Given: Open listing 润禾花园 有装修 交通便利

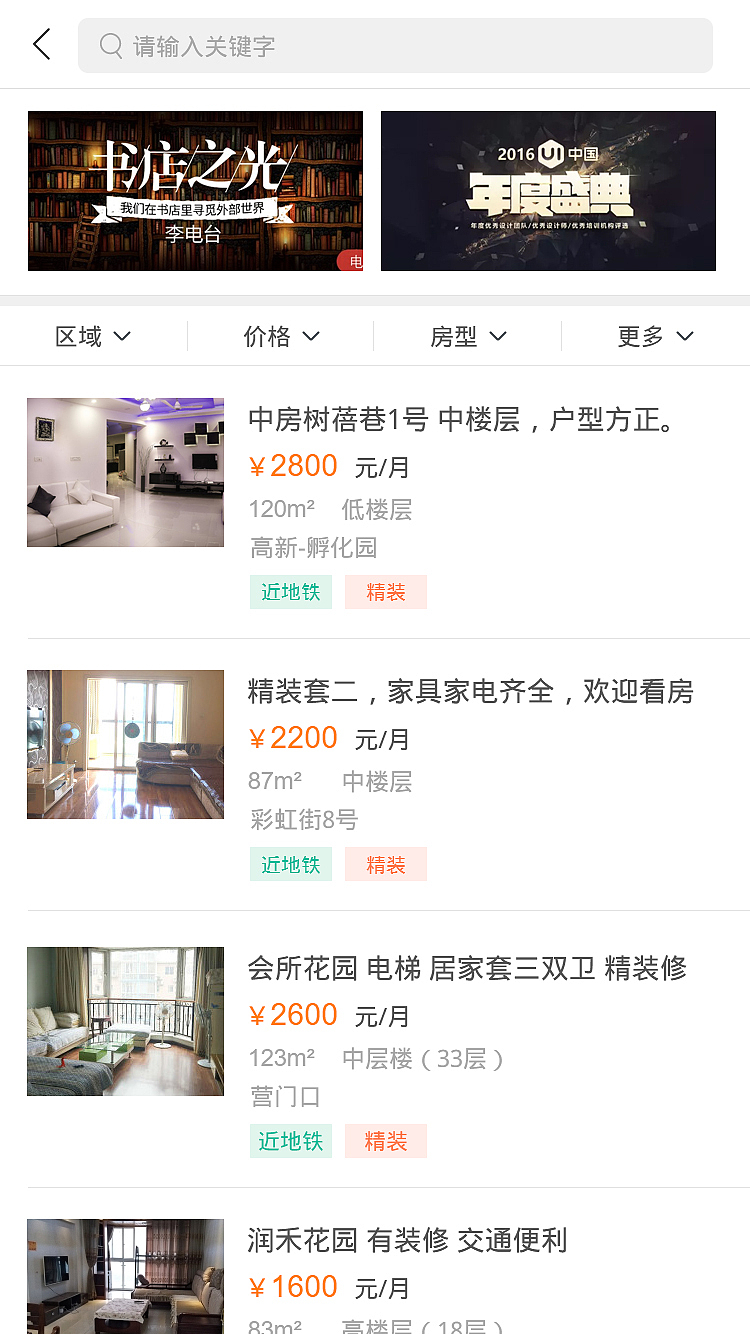Looking at the screenshot, I should click(x=407, y=1240).
